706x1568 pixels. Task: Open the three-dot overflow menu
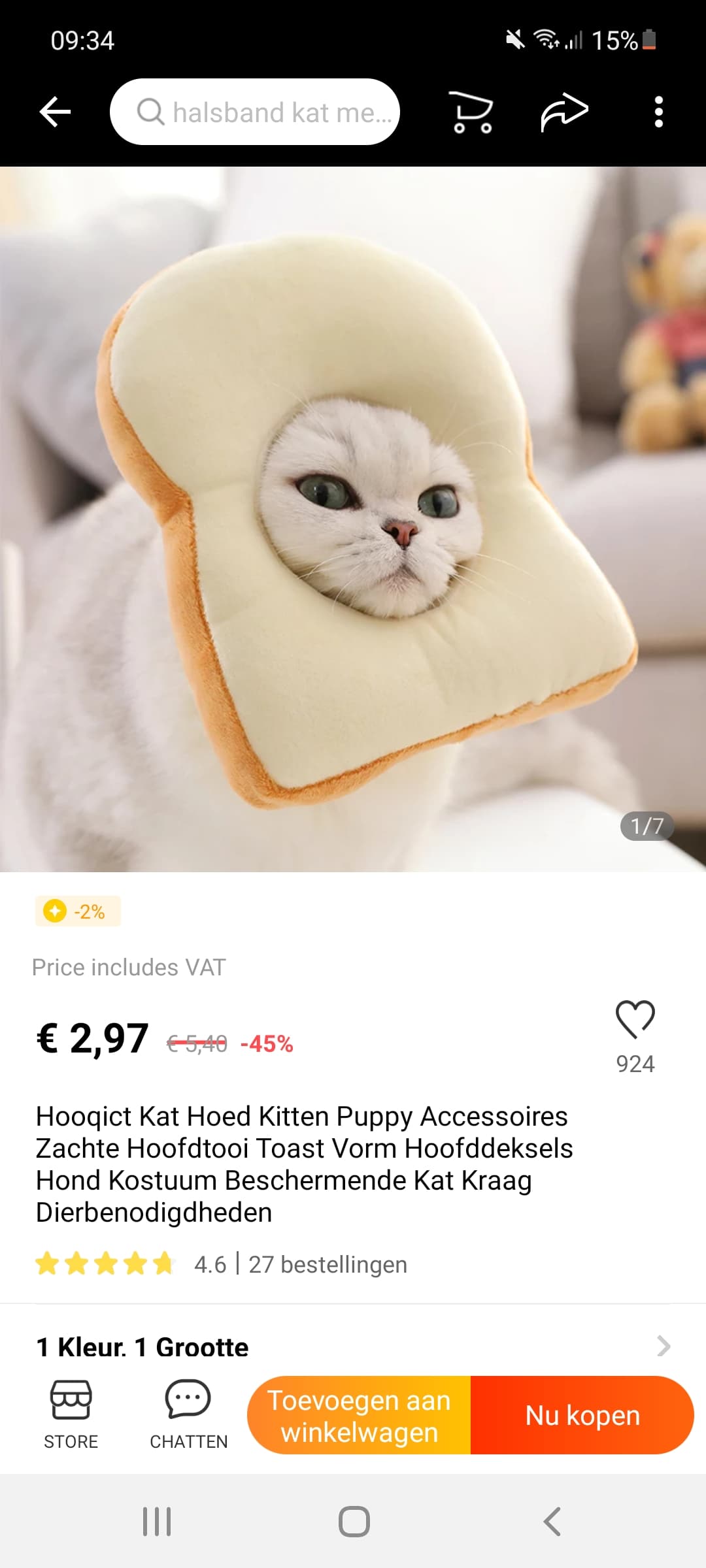tap(659, 112)
